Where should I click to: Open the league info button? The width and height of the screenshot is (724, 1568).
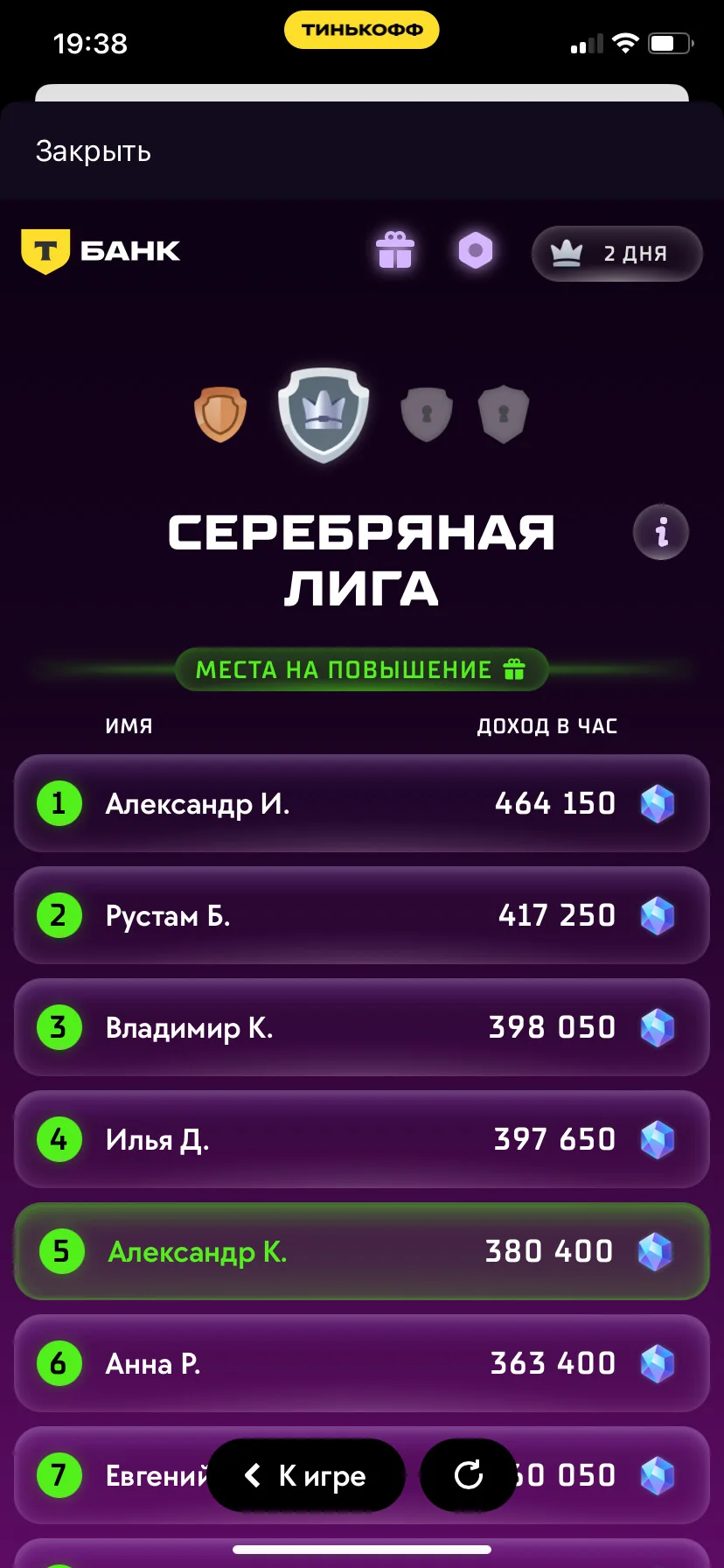click(x=661, y=532)
